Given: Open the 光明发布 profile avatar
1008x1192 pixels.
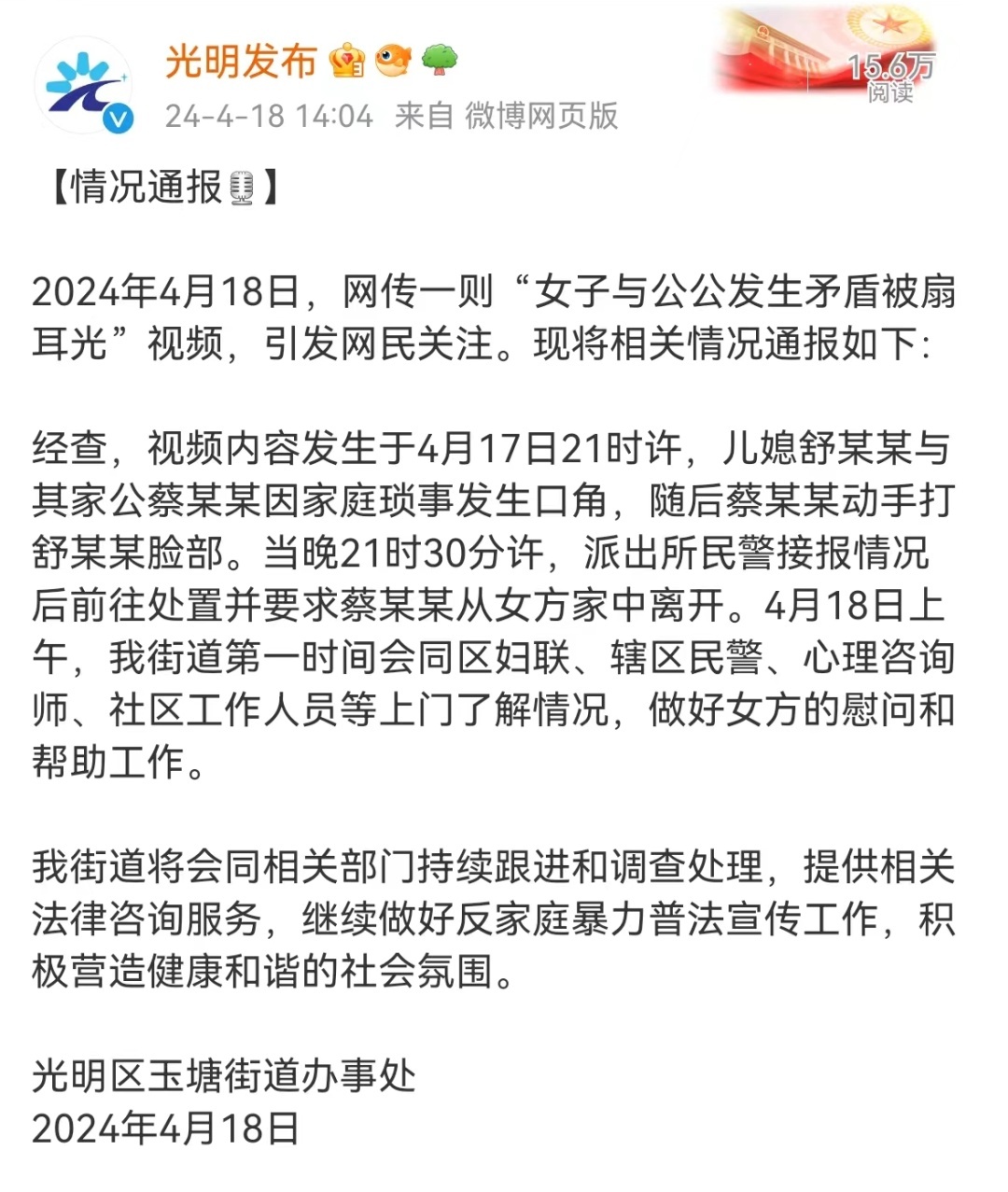Looking at the screenshot, I should tap(83, 86).
